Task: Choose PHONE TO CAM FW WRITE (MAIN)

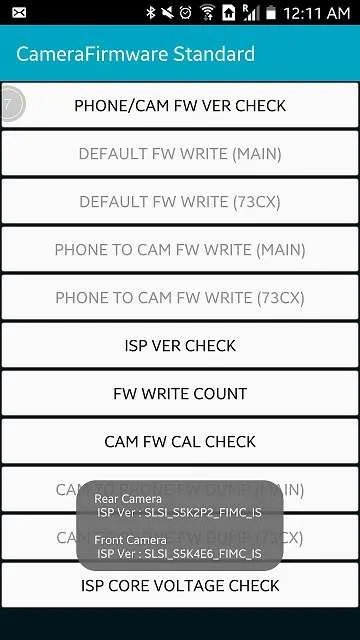Action: (x=180, y=249)
